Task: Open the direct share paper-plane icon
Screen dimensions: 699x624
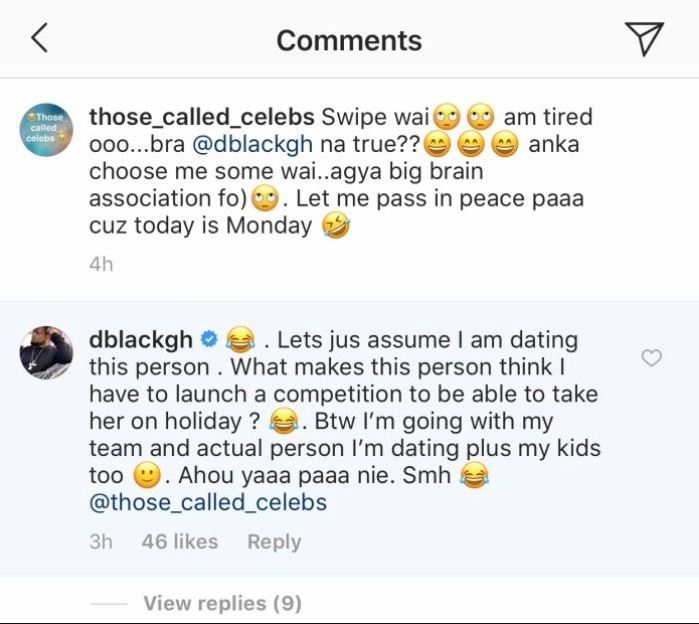Action: tap(644, 38)
